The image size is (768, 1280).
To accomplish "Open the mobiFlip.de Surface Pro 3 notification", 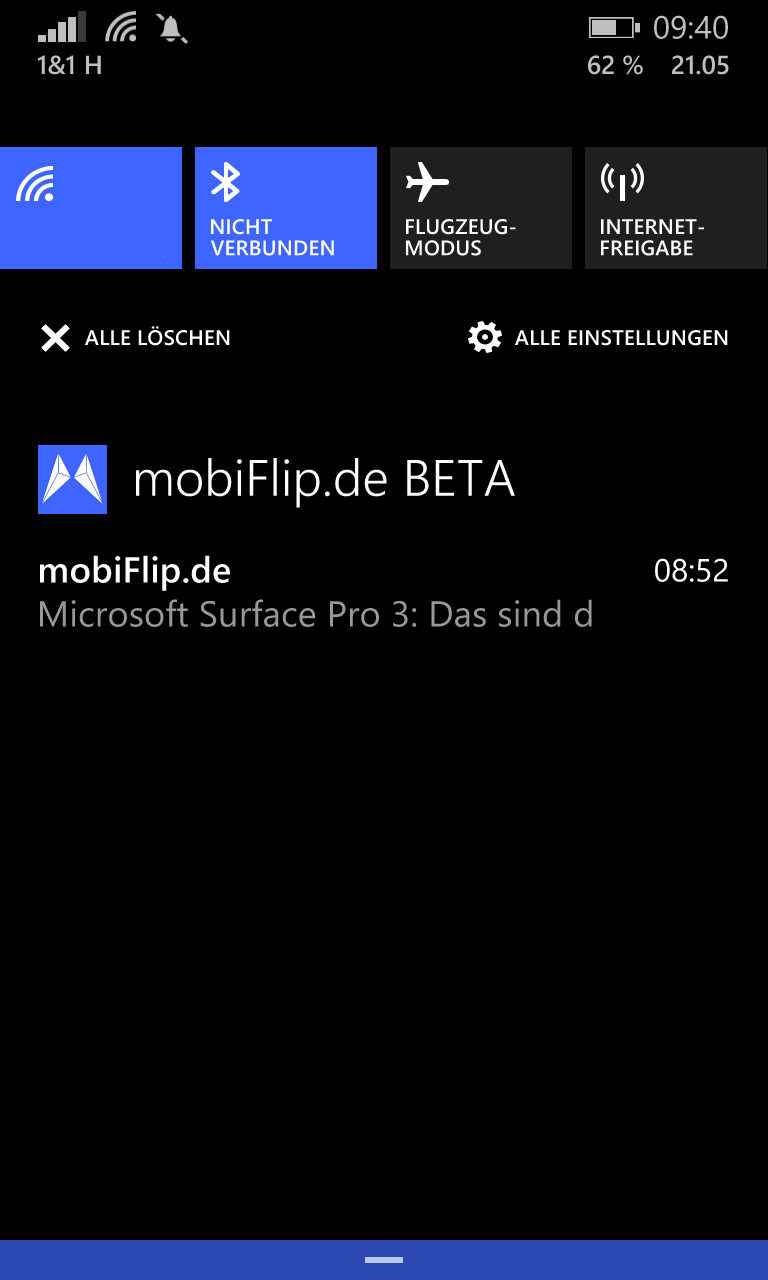I will 384,593.
